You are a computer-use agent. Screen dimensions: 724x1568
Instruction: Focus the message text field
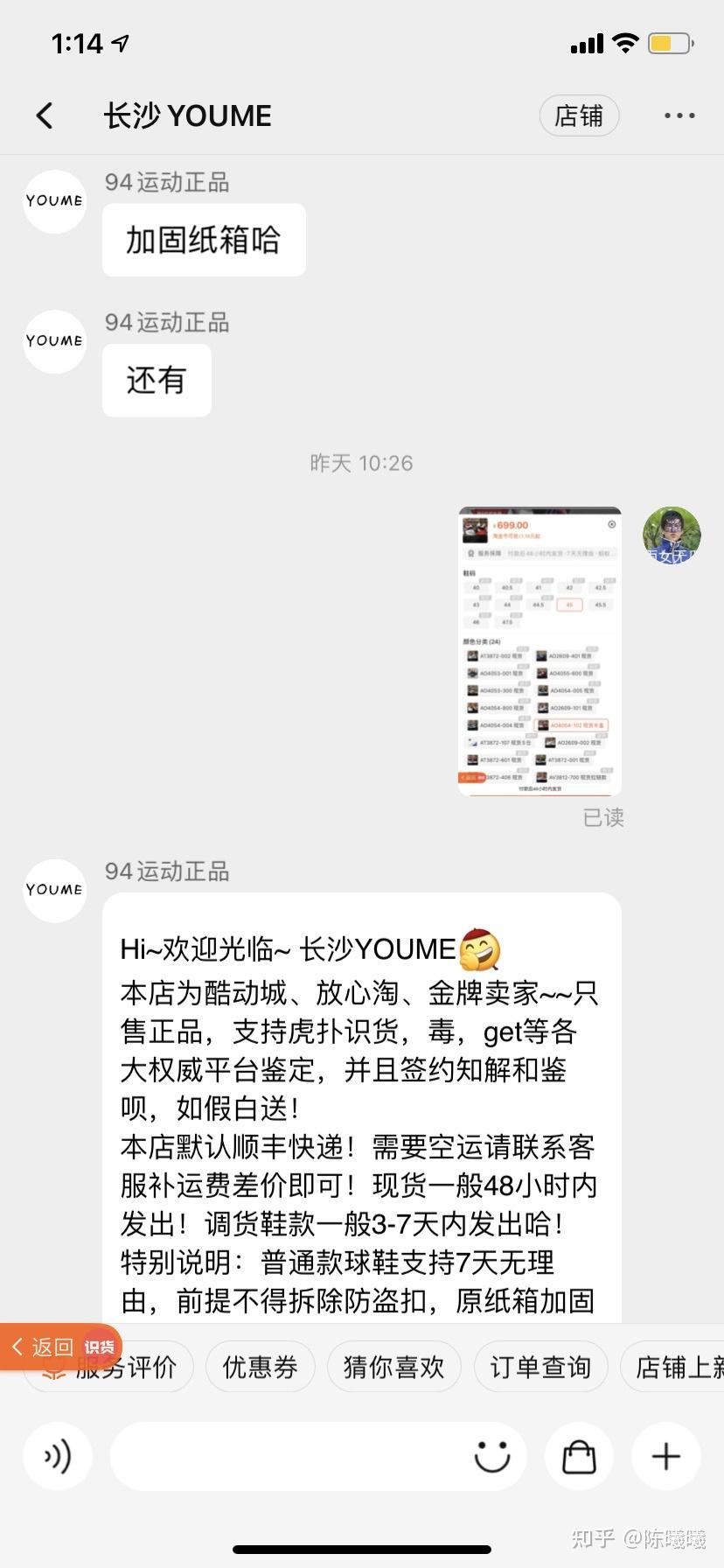[x=289, y=1457]
